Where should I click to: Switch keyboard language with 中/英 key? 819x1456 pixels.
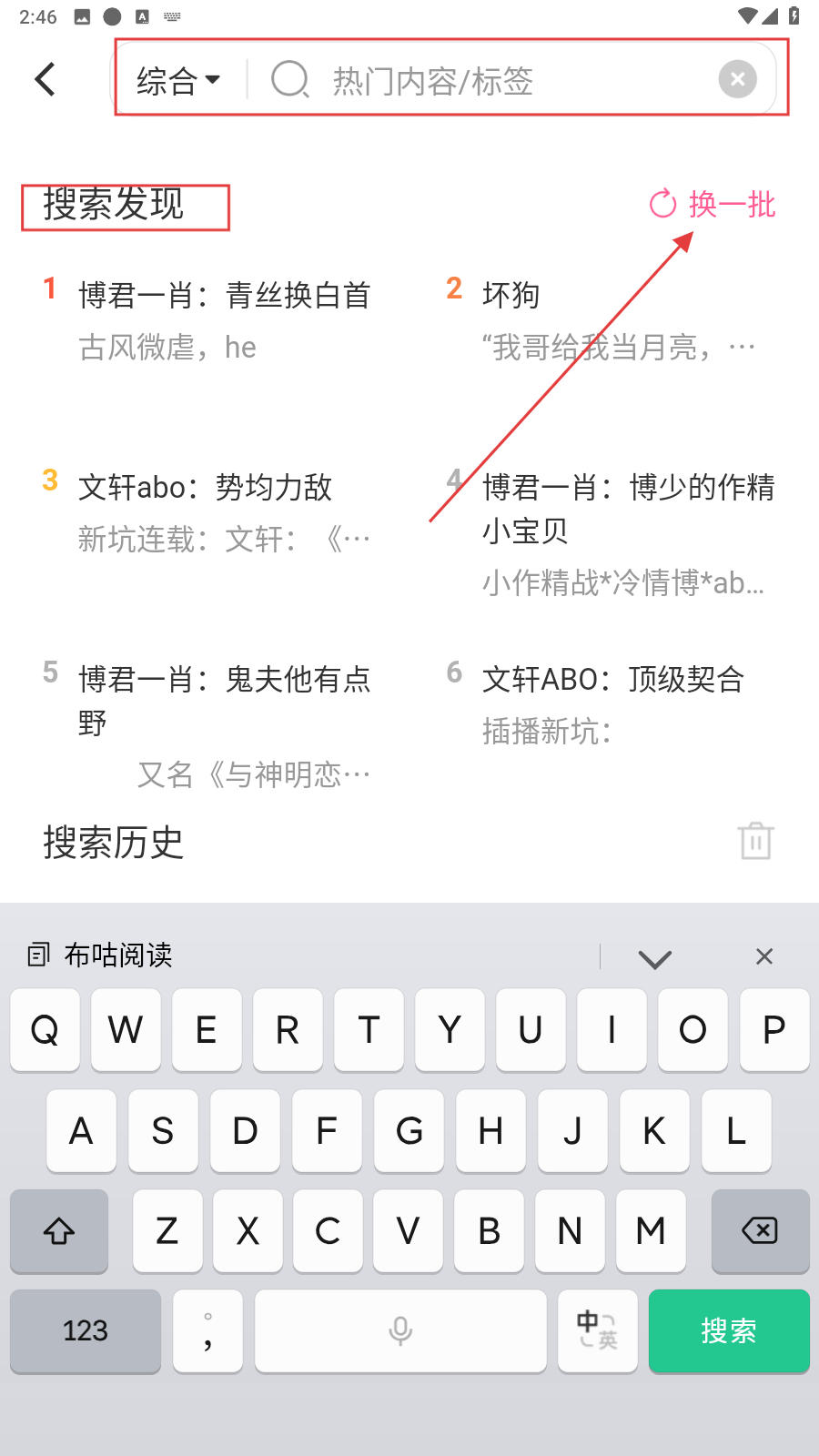click(597, 1330)
